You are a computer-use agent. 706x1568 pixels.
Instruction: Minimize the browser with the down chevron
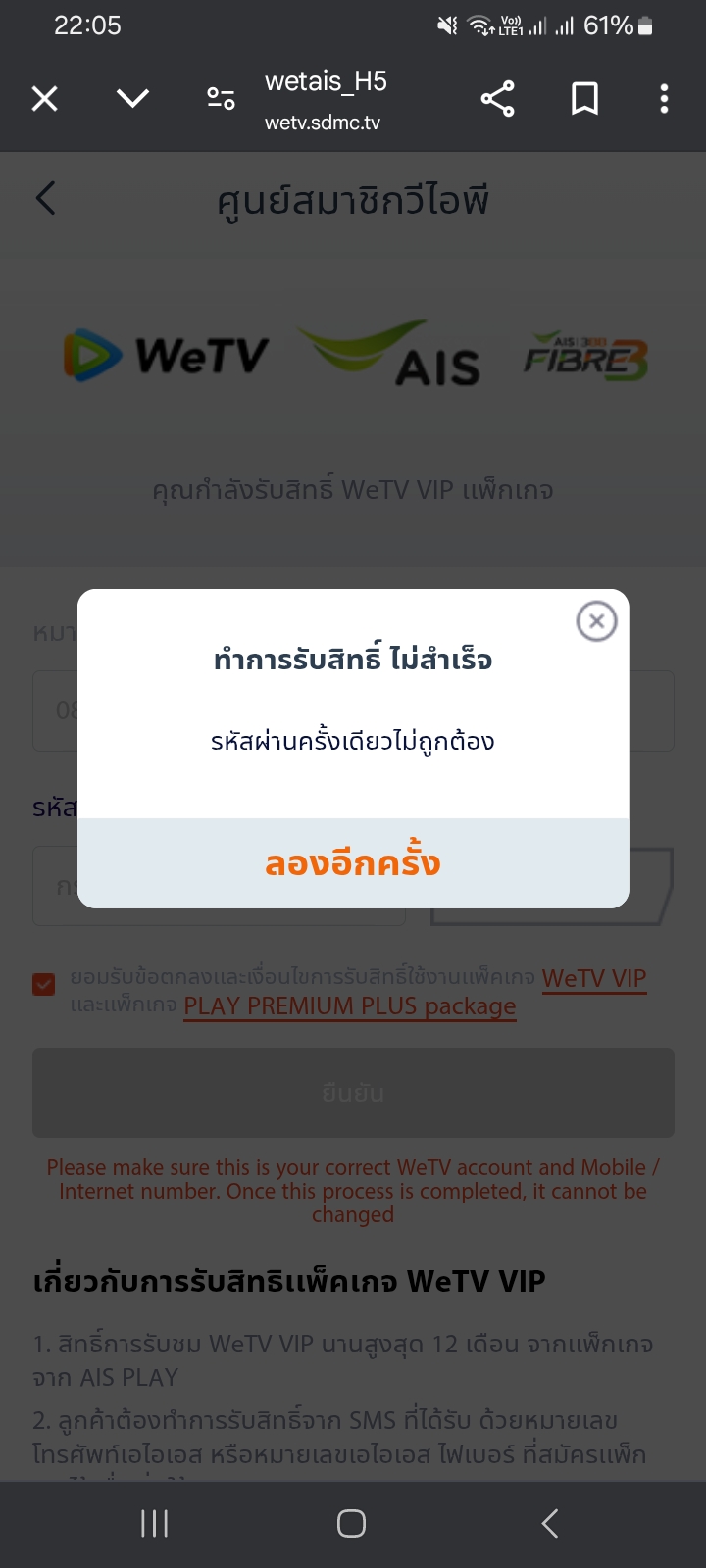pyautogui.click(x=132, y=98)
